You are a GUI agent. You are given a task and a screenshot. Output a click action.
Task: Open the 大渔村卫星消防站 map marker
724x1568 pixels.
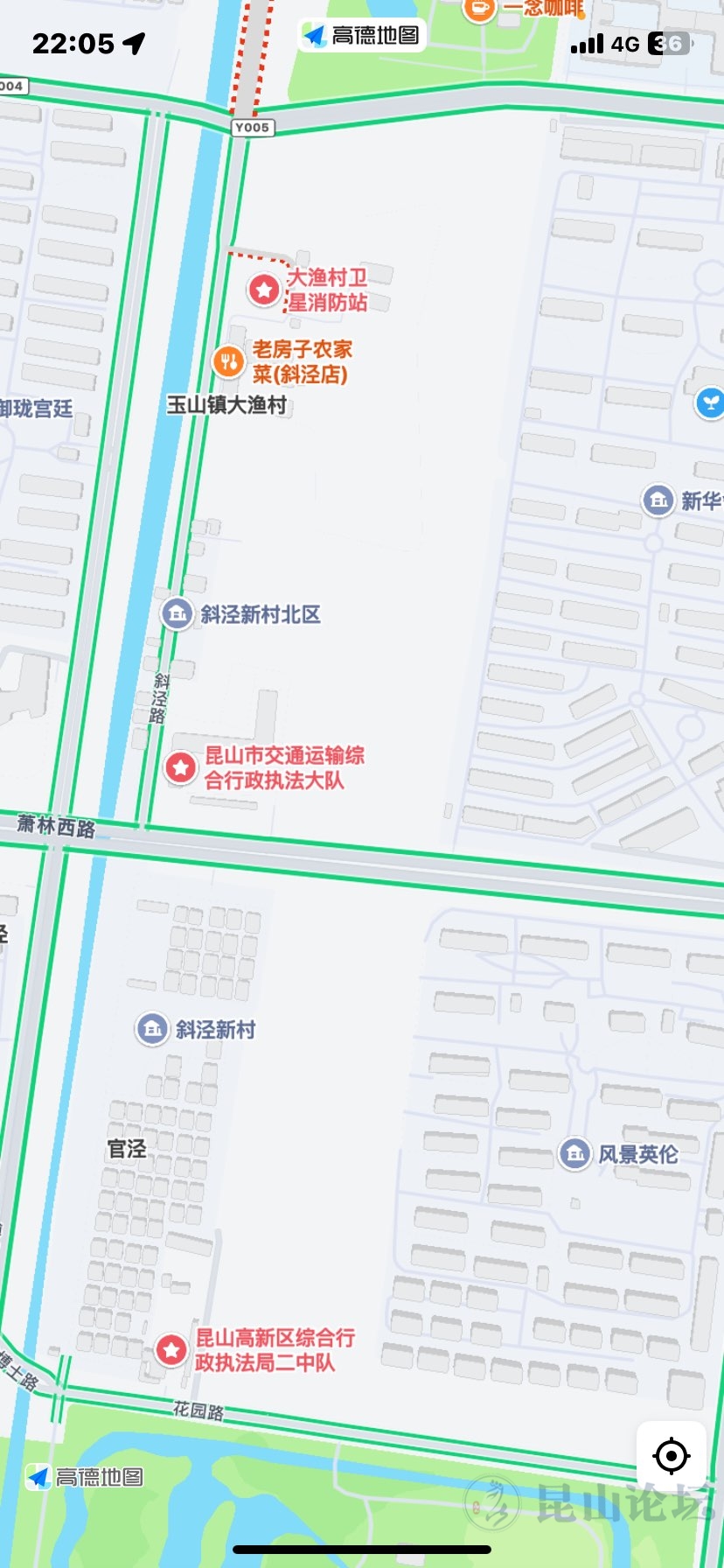(263, 290)
